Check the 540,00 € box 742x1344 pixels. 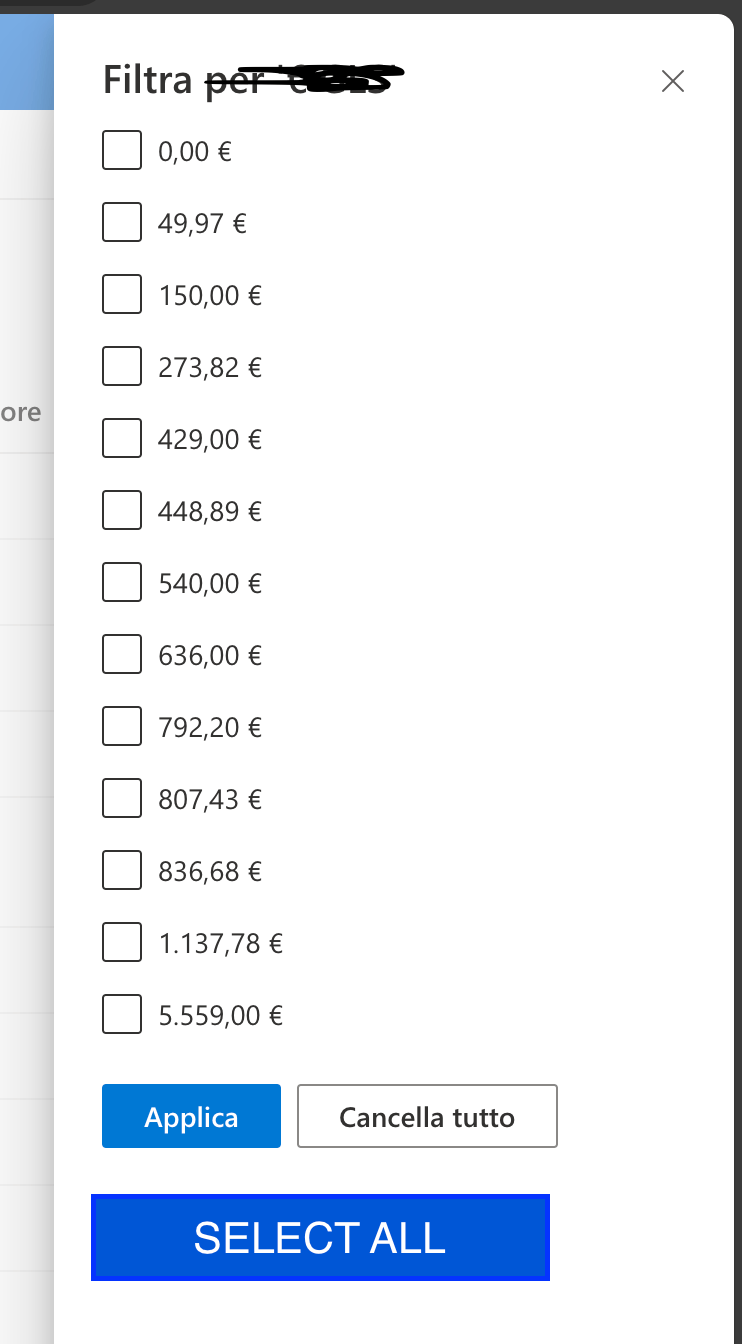(122, 583)
